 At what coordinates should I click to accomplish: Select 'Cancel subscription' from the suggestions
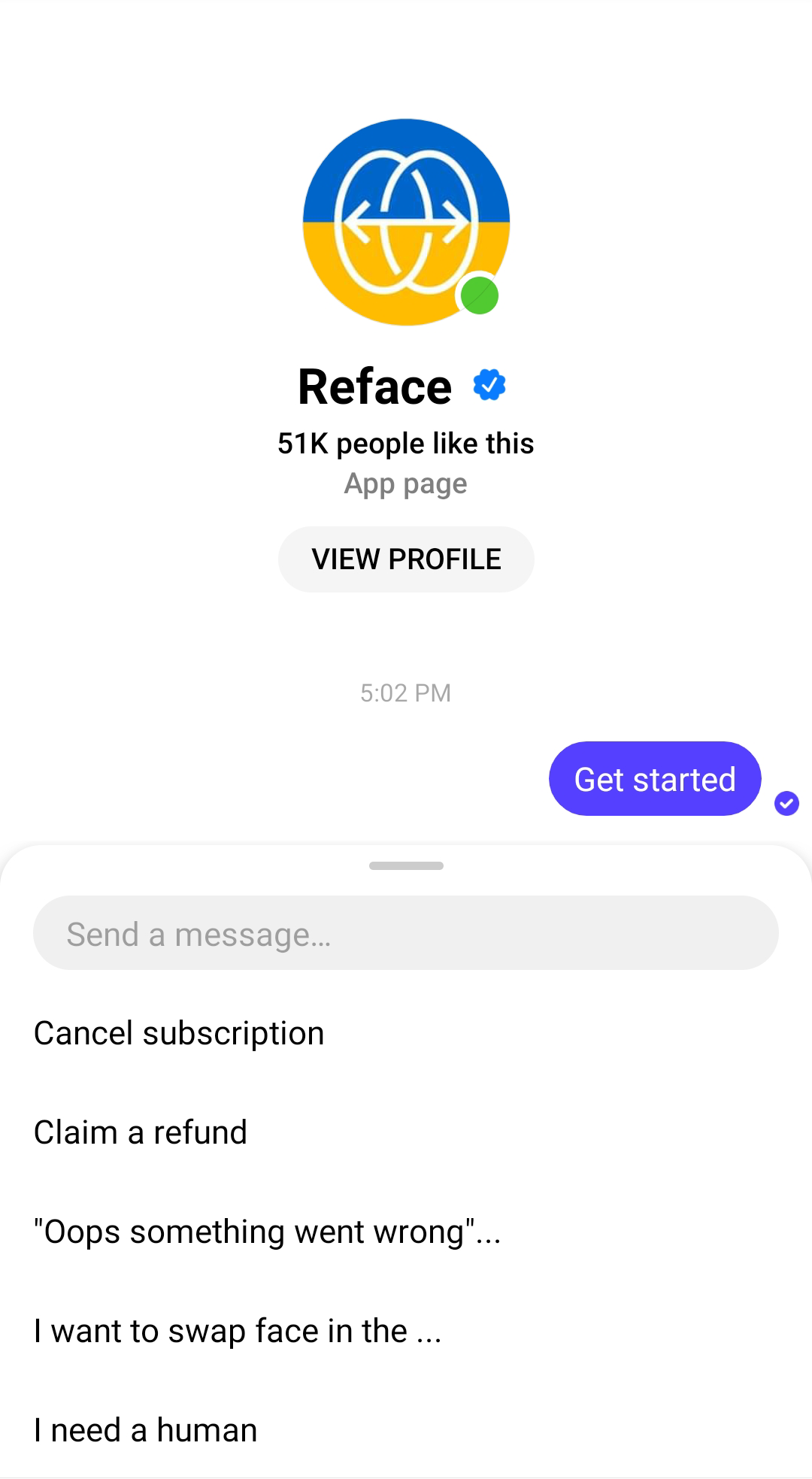click(178, 1033)
